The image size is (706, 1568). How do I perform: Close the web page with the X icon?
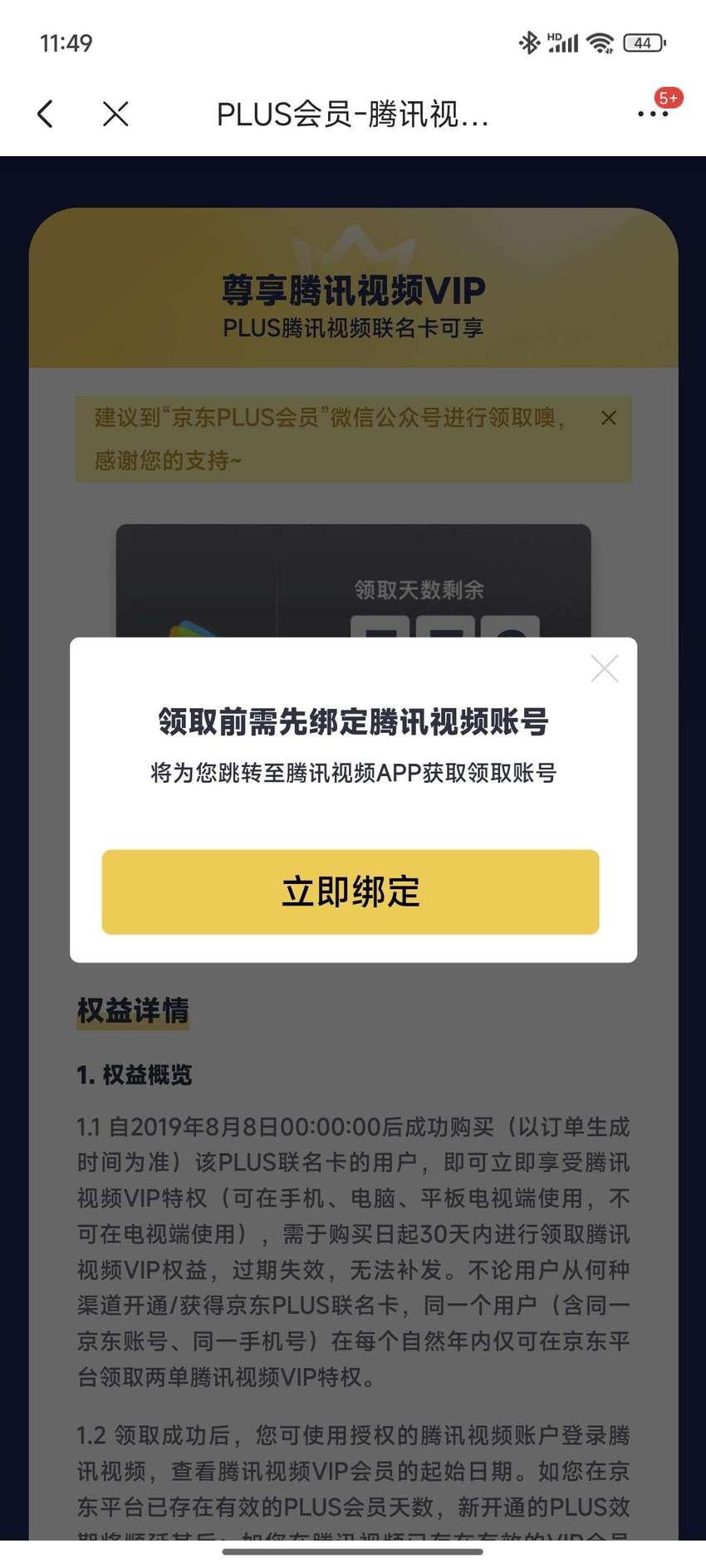pos(115,114)
